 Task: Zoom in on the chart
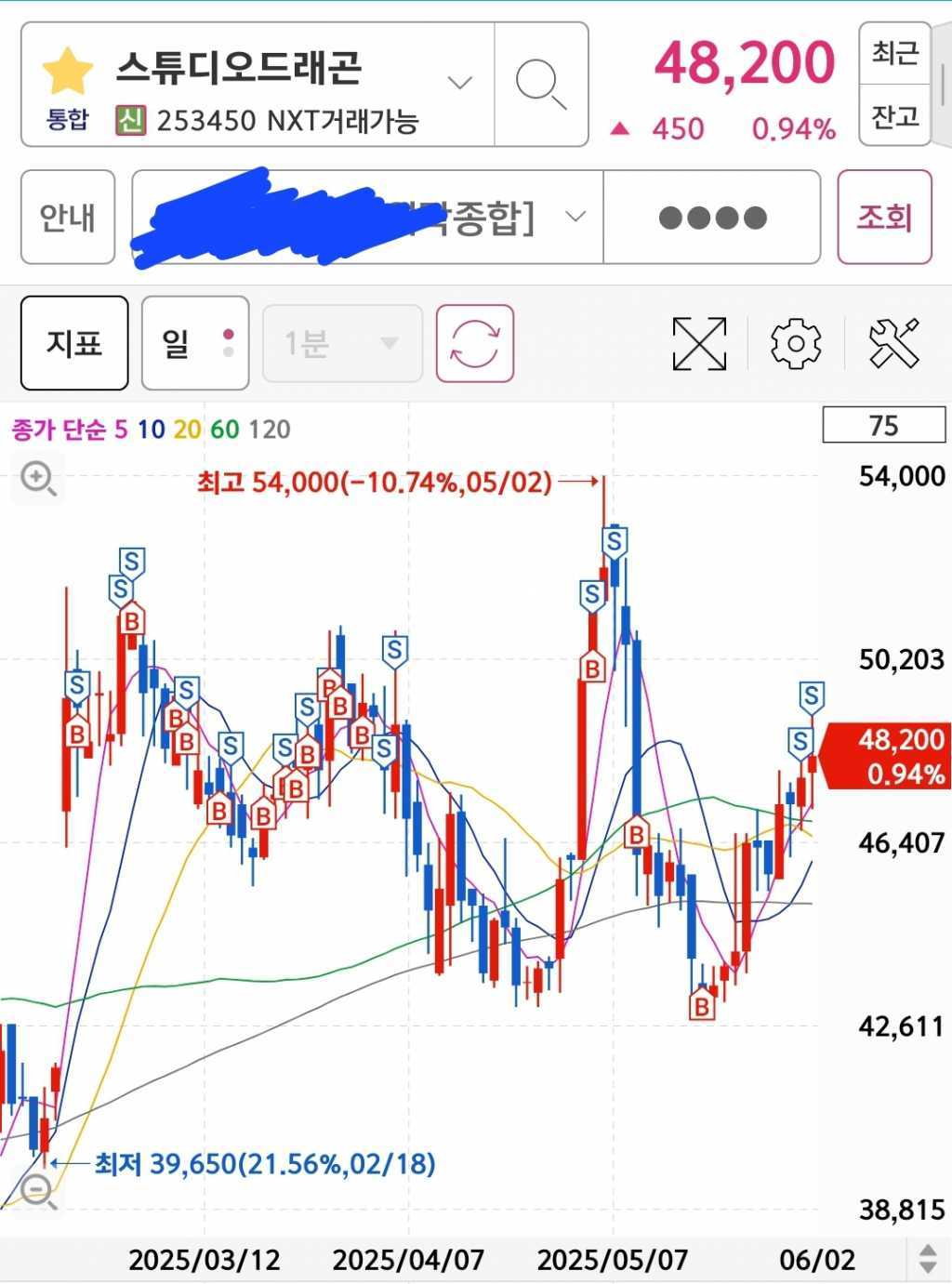(38, 480)
